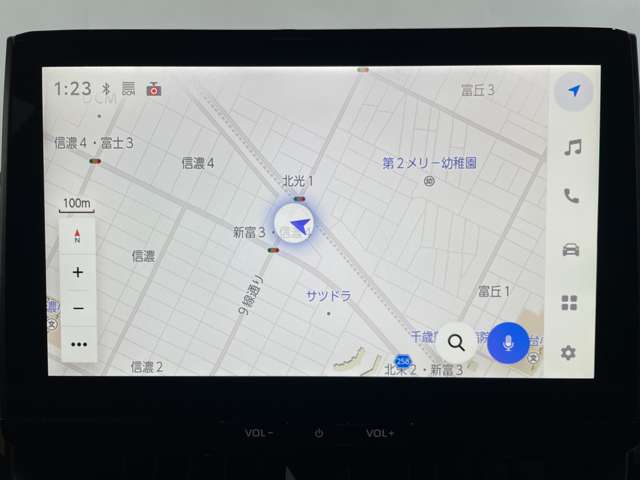
Task: Open the settings gear
Action: pos(569,352)
